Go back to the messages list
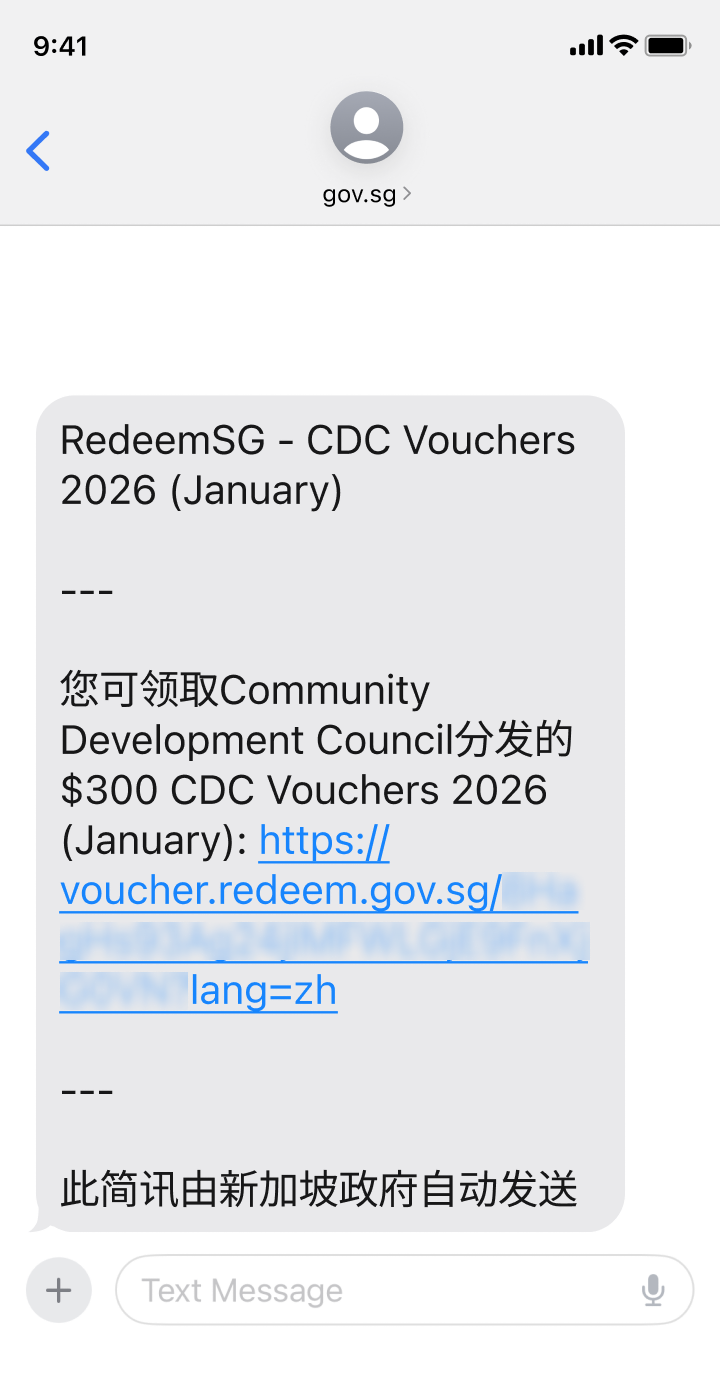The image size is (720, 1380). (x=38, y=151)
